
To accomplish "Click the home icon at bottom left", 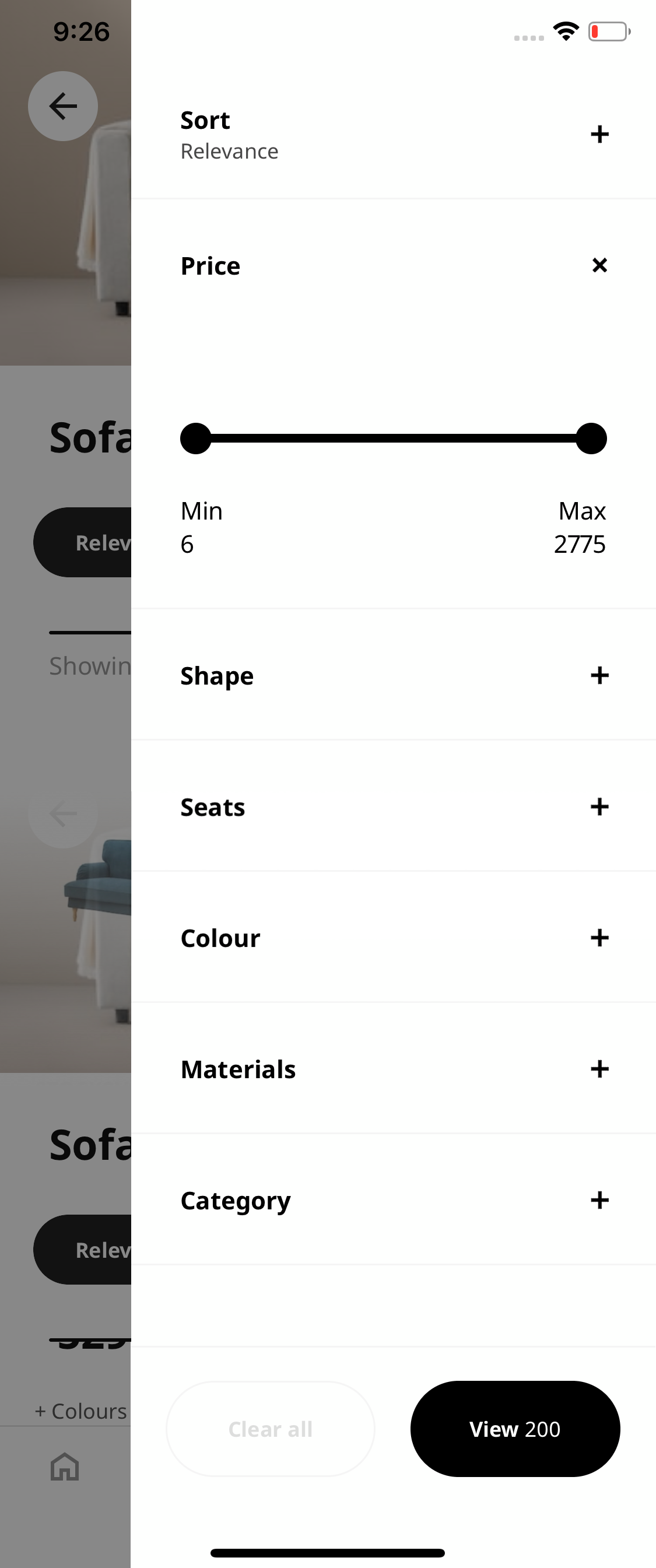I will (x=65, y=1468).
